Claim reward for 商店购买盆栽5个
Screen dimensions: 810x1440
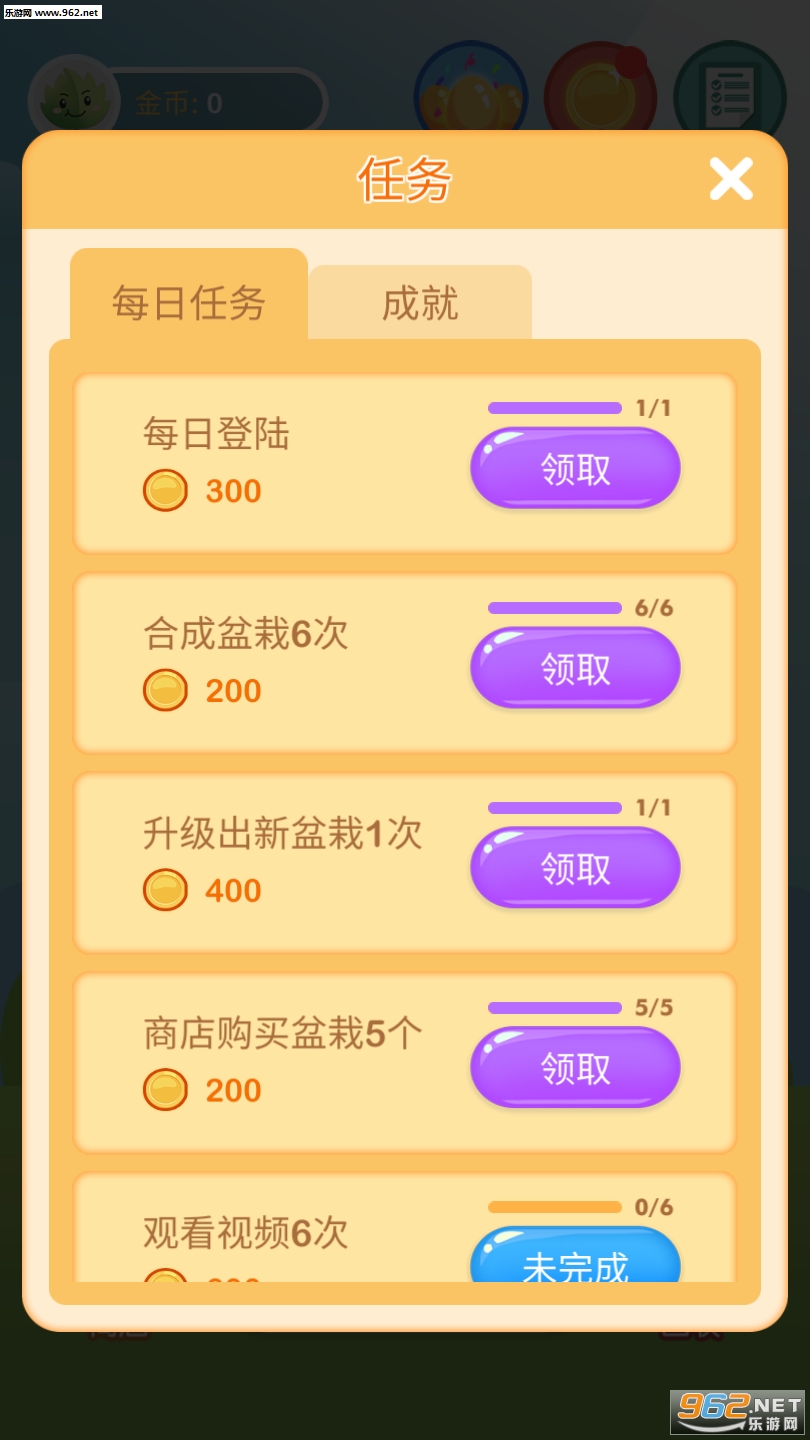point(575,1068)
